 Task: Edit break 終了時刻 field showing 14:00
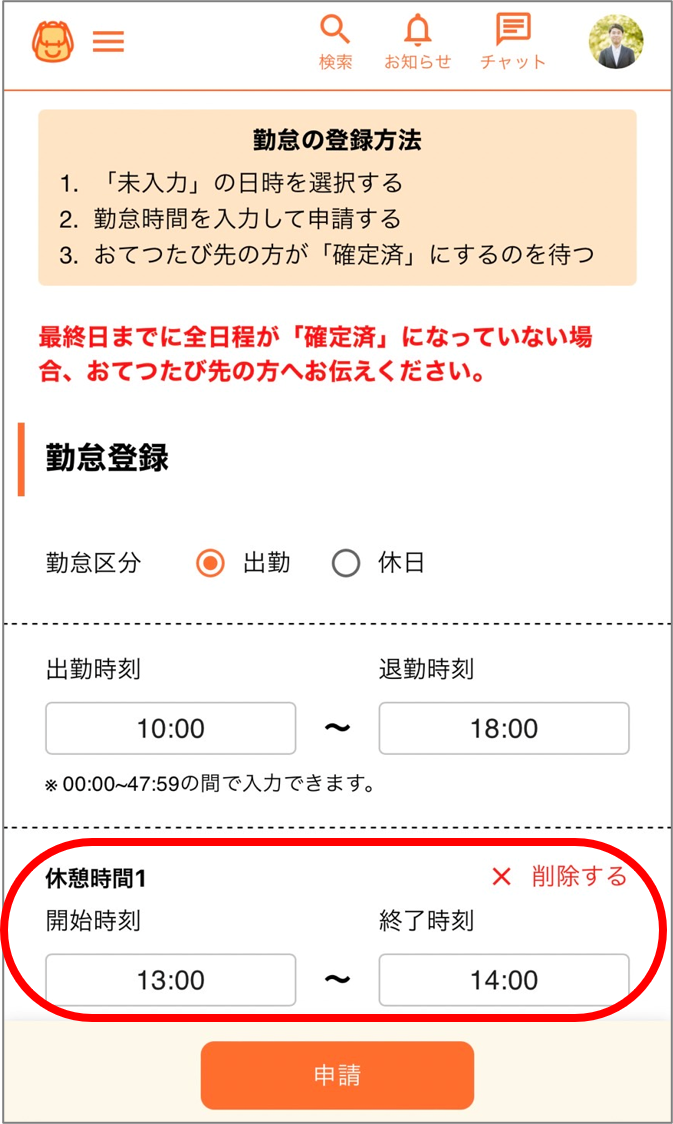[x=504, y=980]
